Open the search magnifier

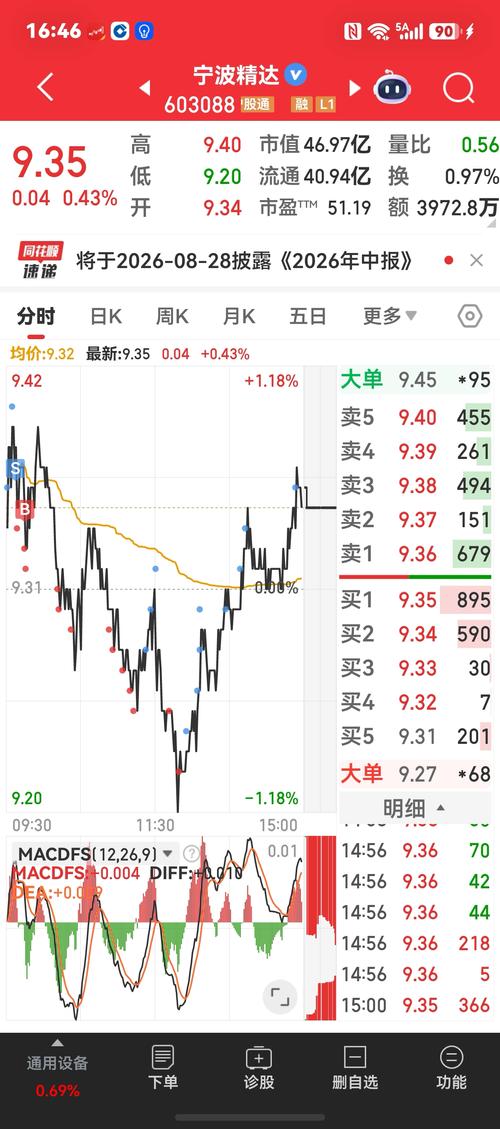pos(458,89)
